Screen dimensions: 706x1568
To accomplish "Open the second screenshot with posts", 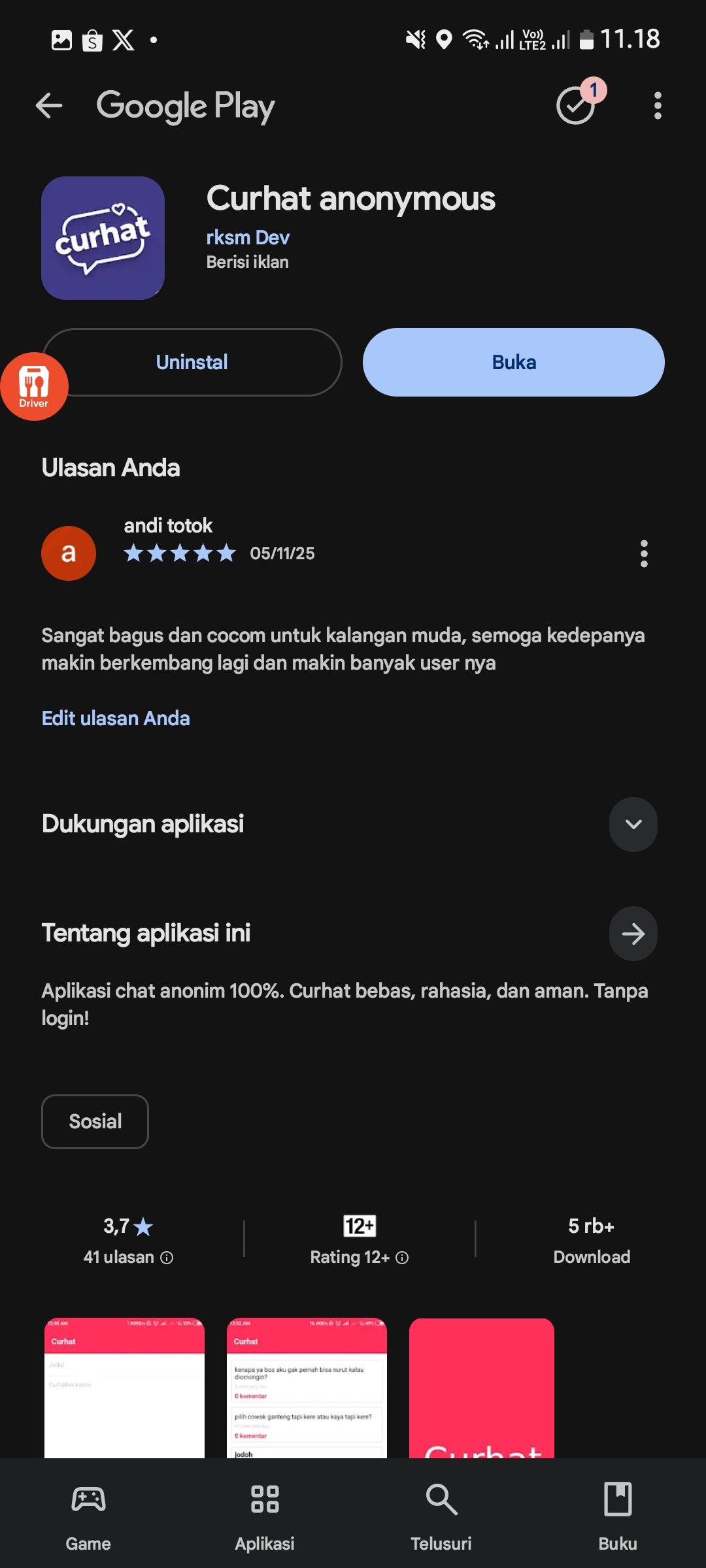I will pyautogui.click(x=307, y=1388).
